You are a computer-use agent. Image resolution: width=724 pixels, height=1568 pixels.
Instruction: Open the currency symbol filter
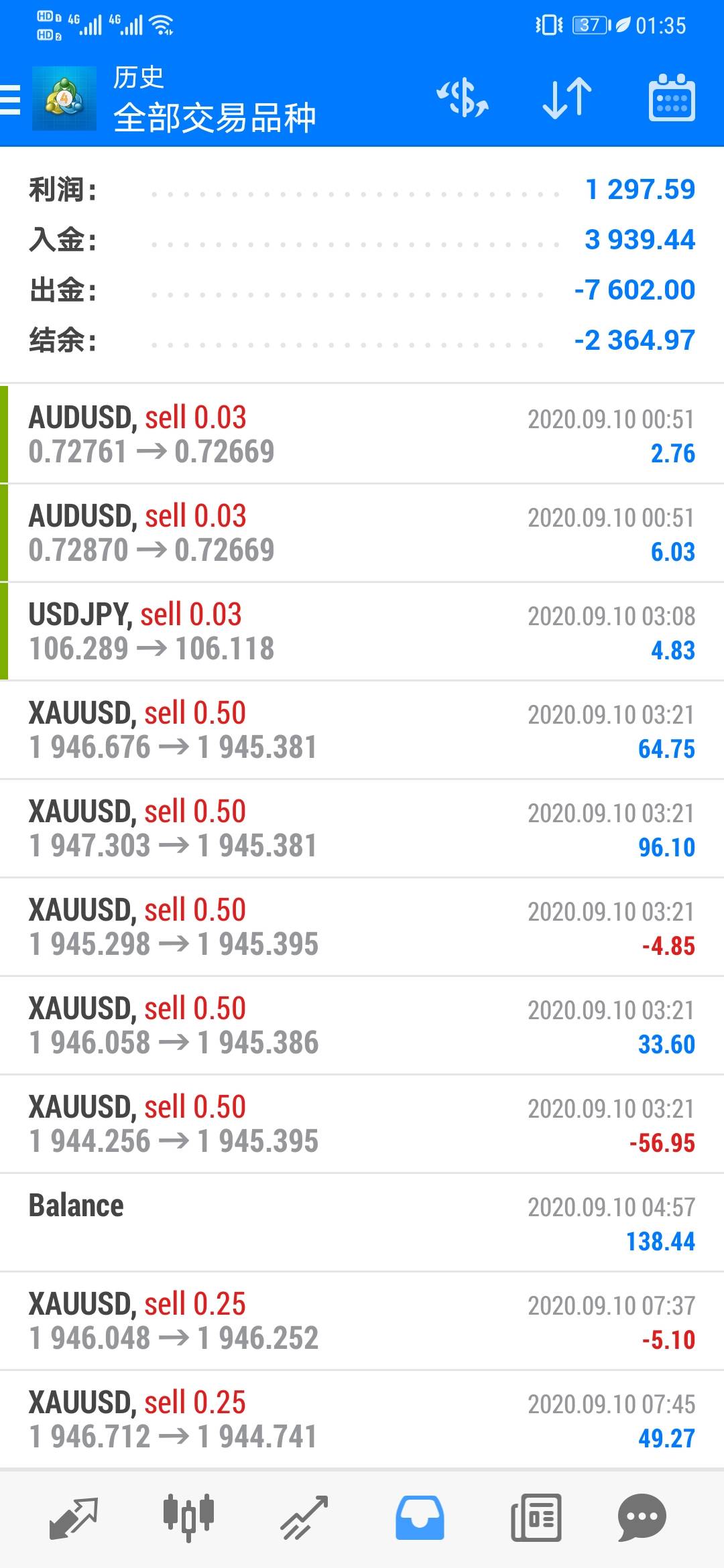(x=463, y=99)
